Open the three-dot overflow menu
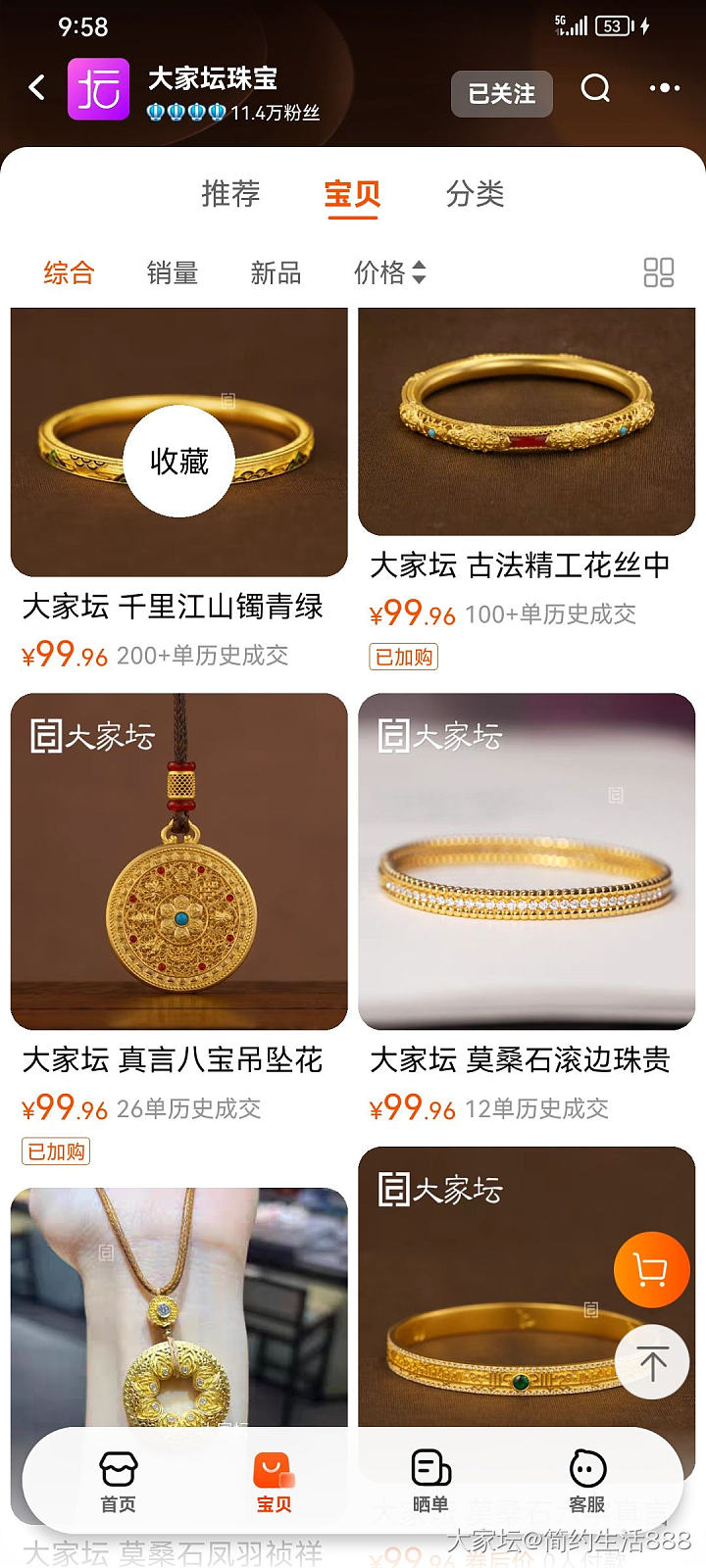This screenshot has height=1568, width=706. 664,89
